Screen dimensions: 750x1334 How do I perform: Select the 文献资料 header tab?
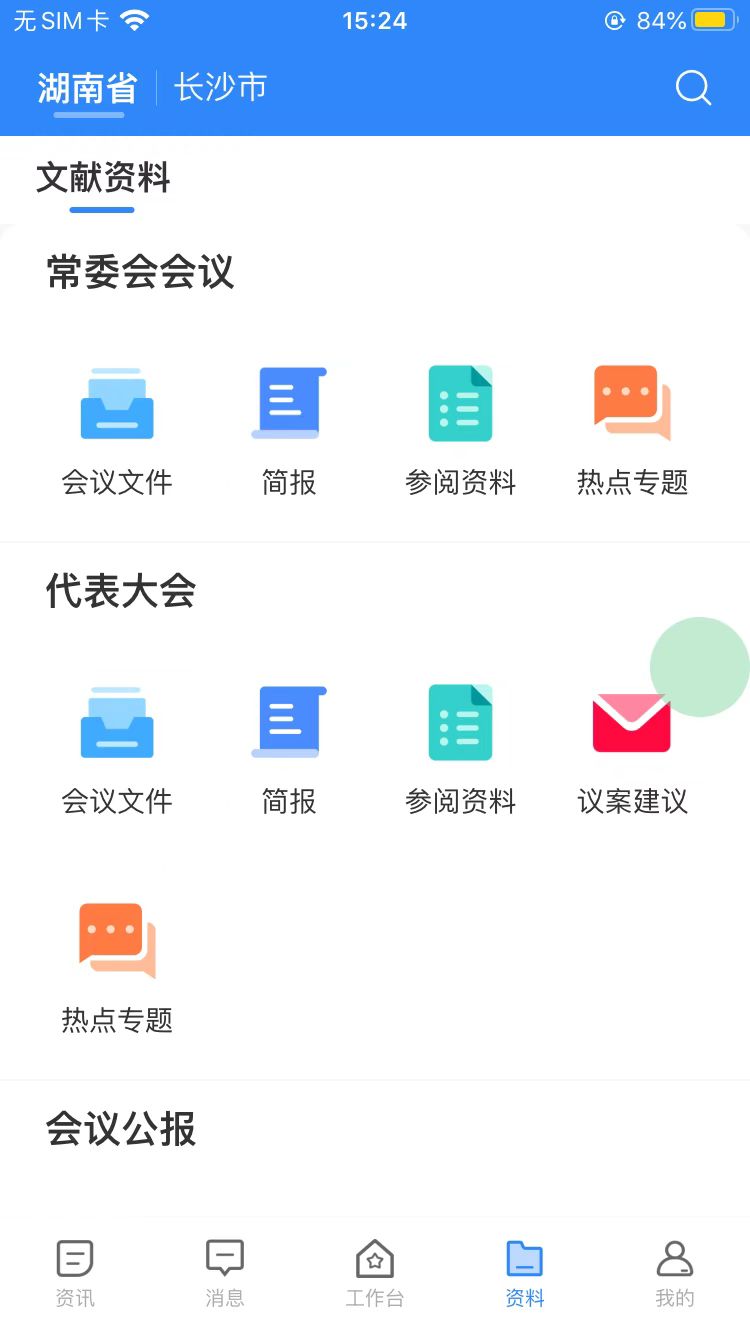coord(103,180)
